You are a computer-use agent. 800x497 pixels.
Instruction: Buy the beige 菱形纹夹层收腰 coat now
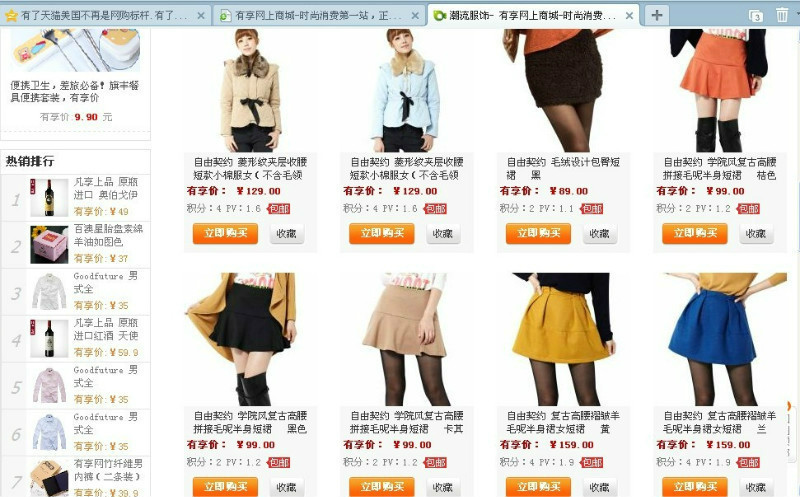225,233
